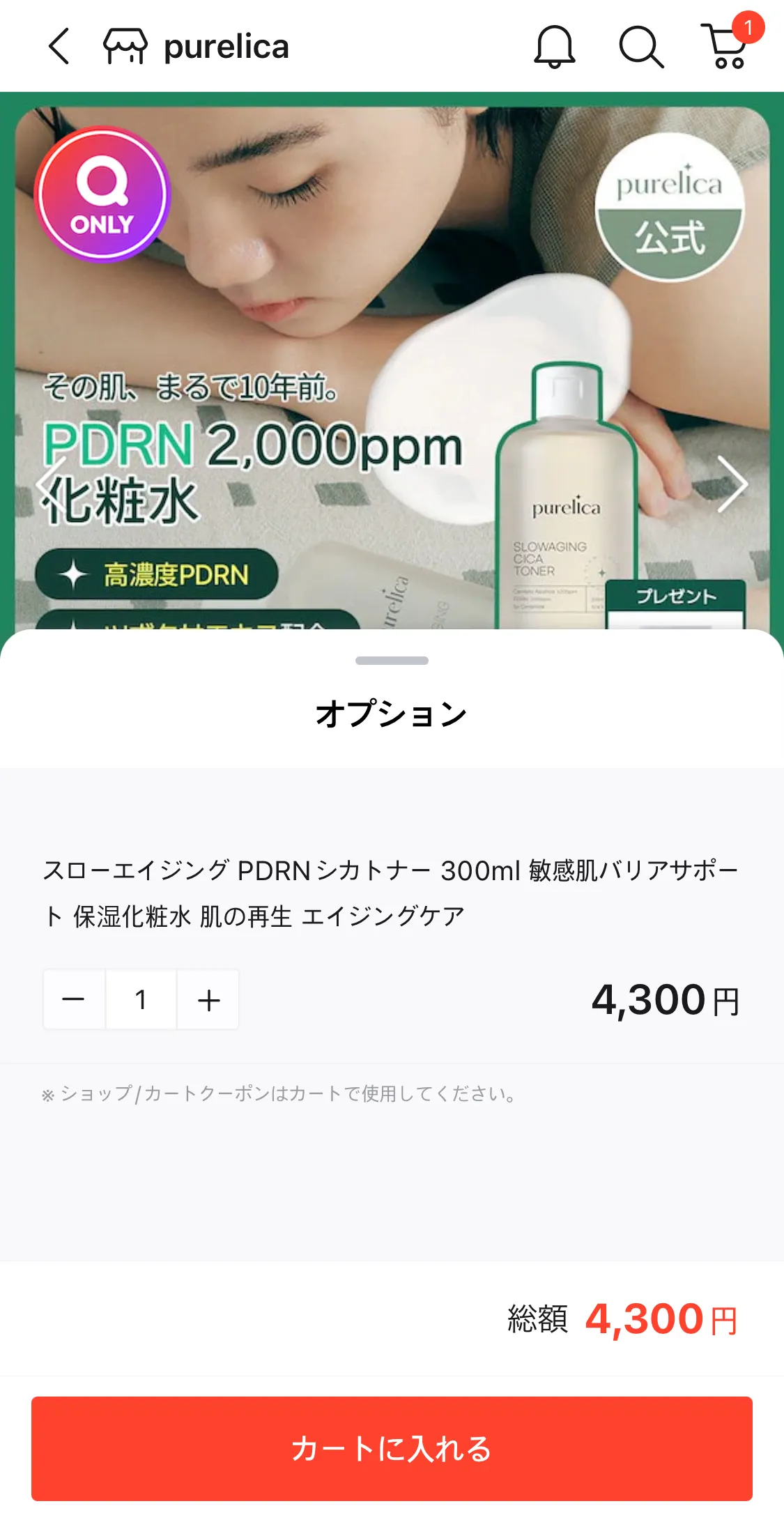
Task: Tap the handle above オプション
Action: point(392,661)
